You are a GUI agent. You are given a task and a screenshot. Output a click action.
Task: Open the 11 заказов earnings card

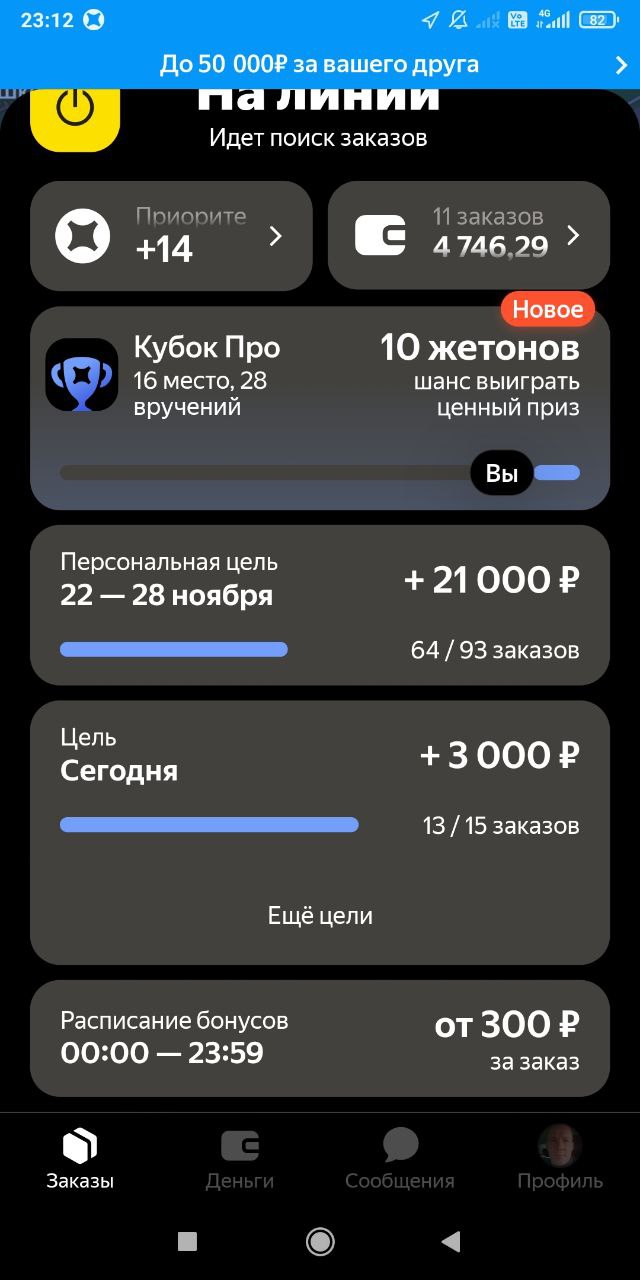[468, 236]
